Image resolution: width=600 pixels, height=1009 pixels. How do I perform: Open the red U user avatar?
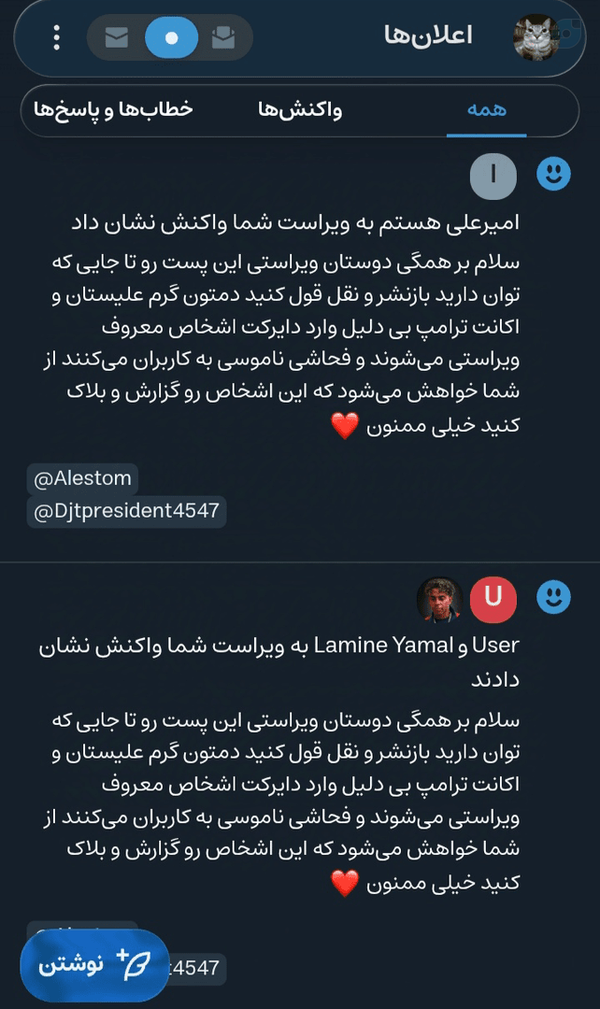(493, 599)
